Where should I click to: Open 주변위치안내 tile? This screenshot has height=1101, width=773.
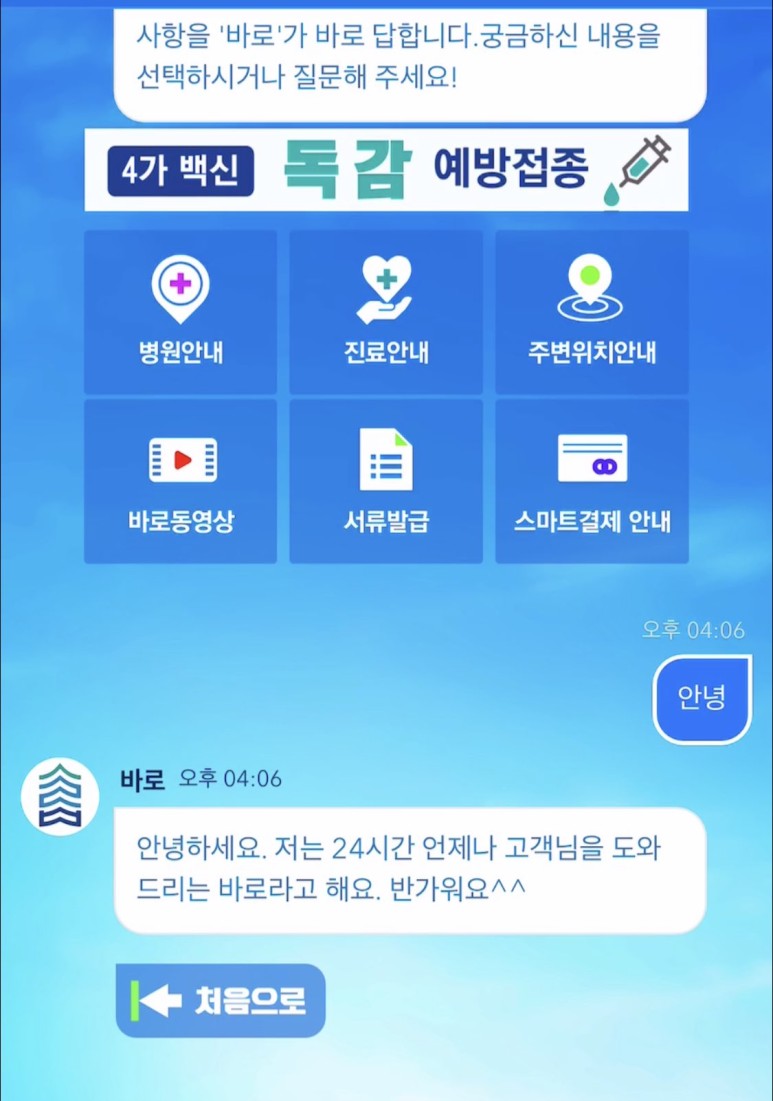[x=592, y=312]
